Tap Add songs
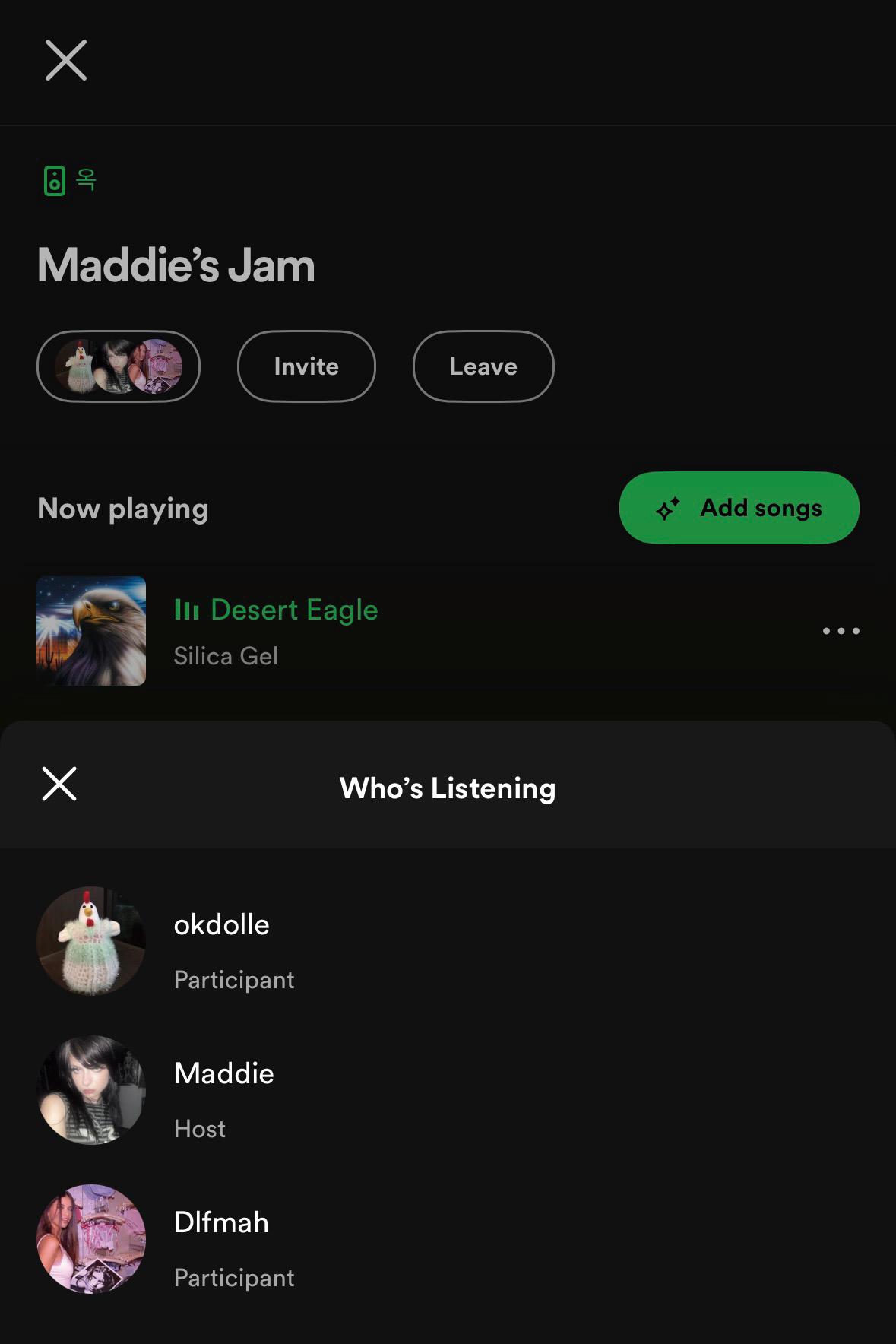This screenshot has height=1344, width=896. tap(739, 508)
